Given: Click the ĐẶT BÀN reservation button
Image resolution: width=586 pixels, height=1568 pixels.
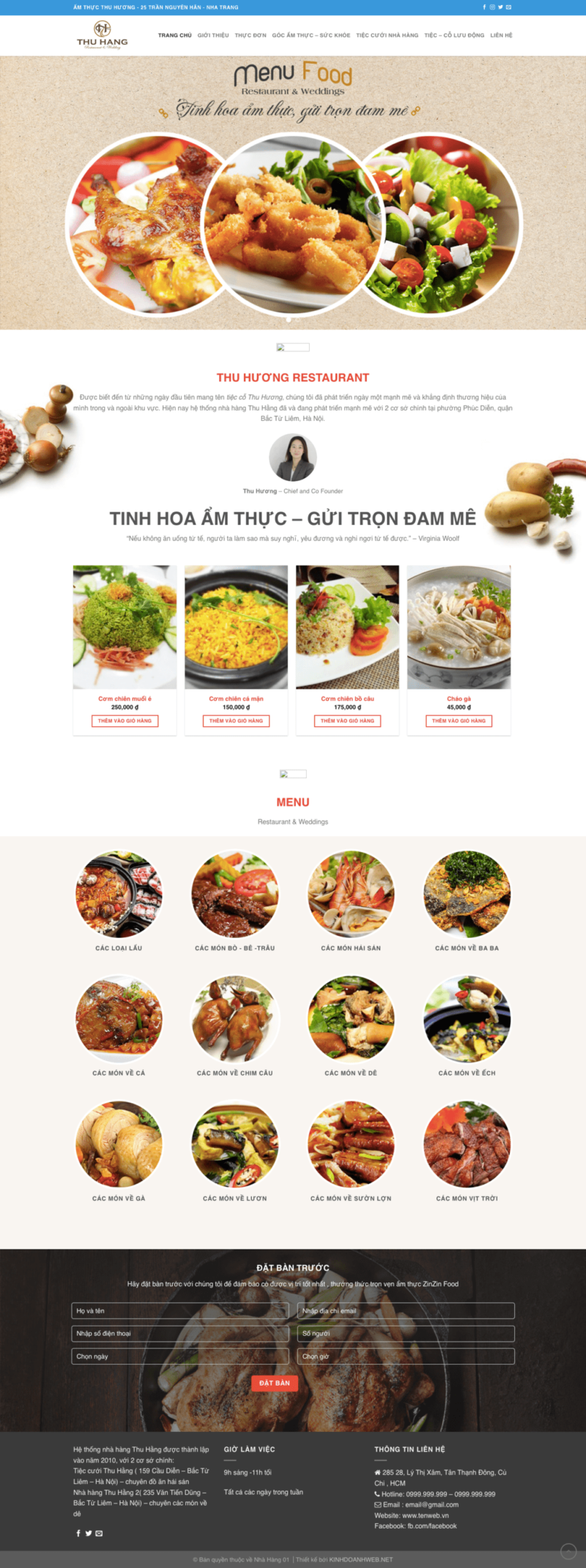Looking at the screenshot, I should click(274, 1383).
